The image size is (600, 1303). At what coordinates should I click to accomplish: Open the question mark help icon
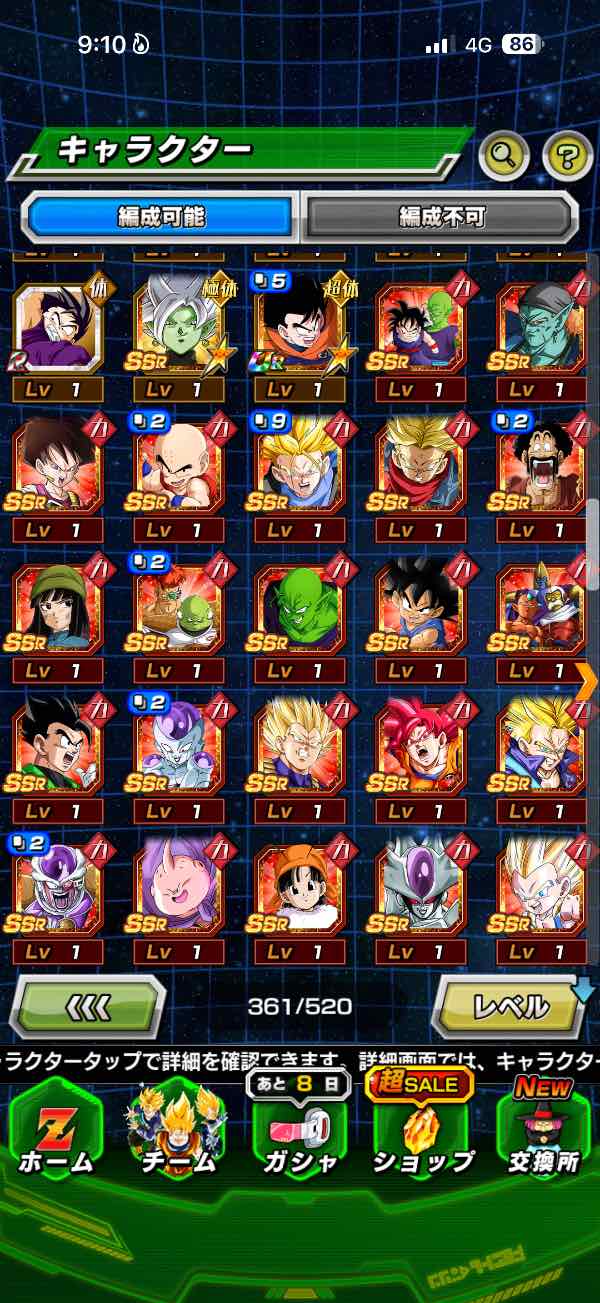567,154
